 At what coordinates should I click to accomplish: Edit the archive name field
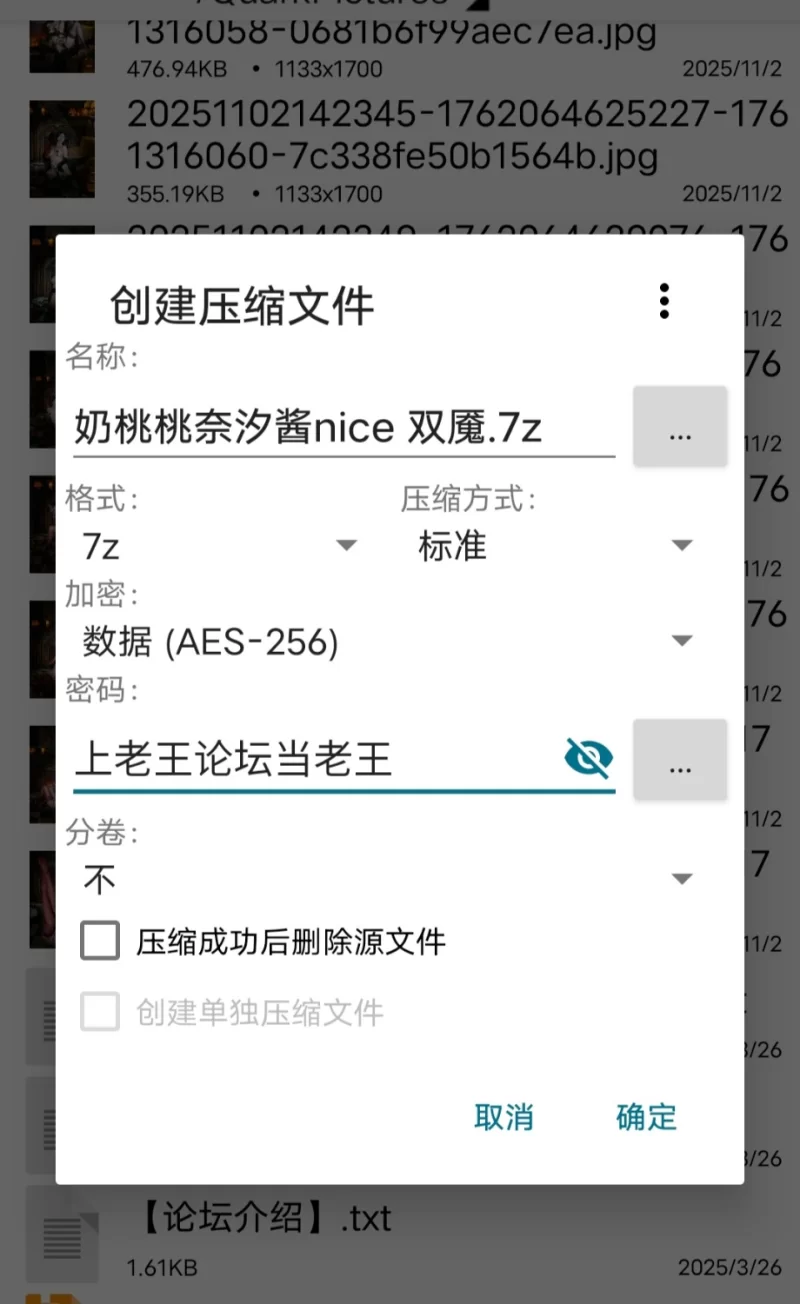tap(340, 429)
